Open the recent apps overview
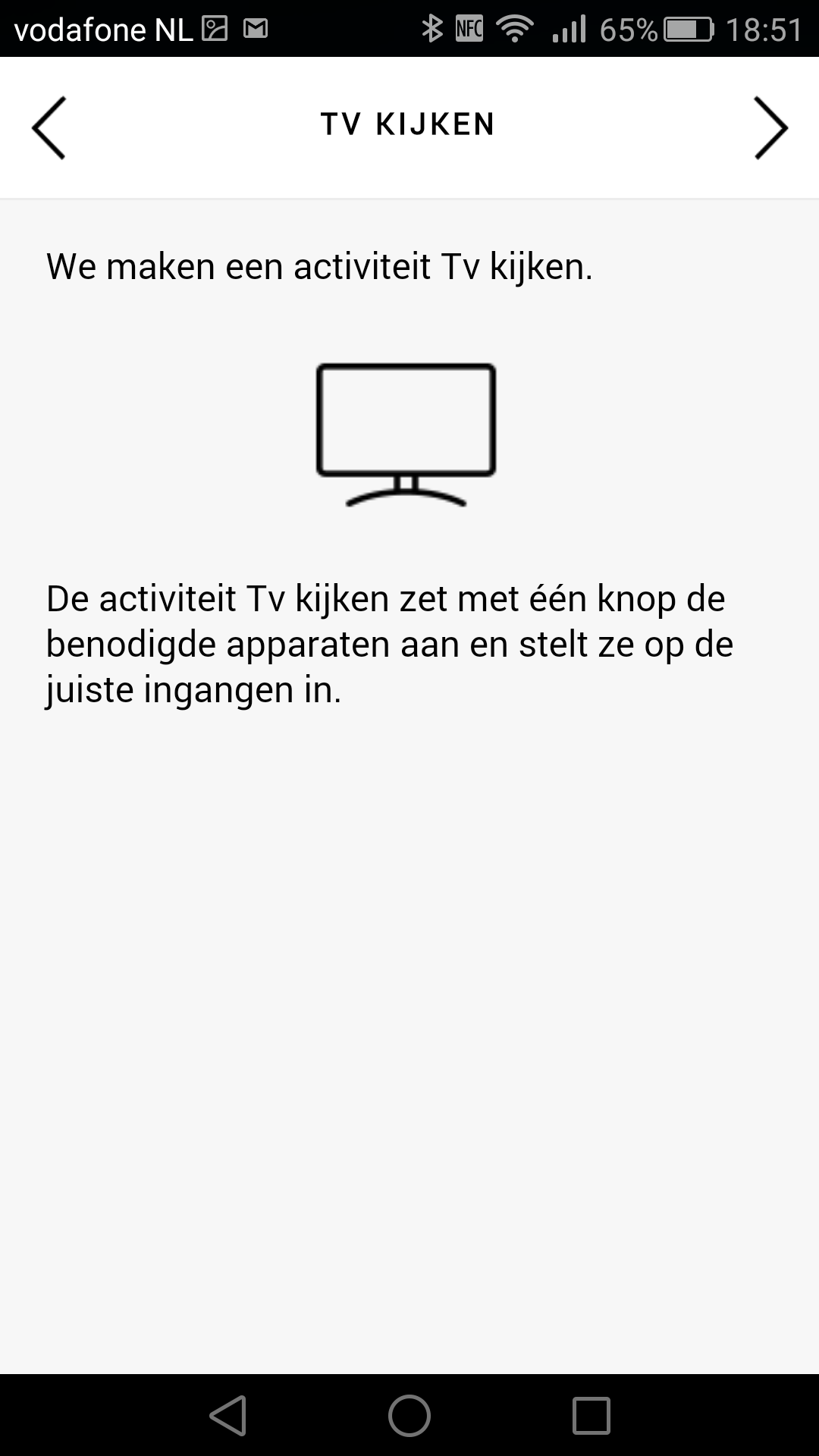The width and height of the screenshot is (819, 1456). (591, 1415)
